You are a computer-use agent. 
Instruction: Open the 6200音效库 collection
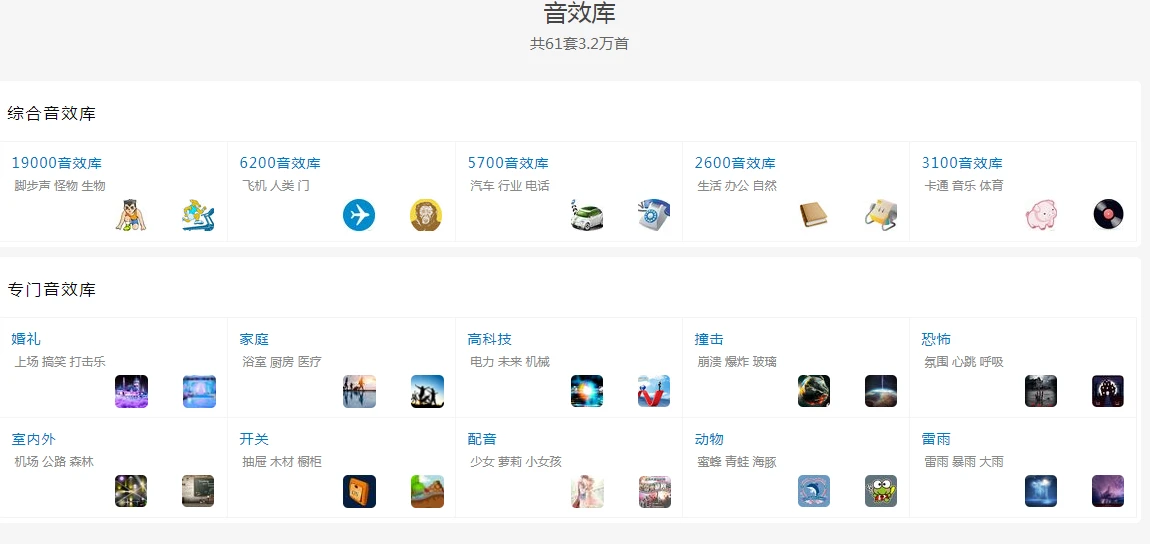pyautogui.click(x=280, y=163)
